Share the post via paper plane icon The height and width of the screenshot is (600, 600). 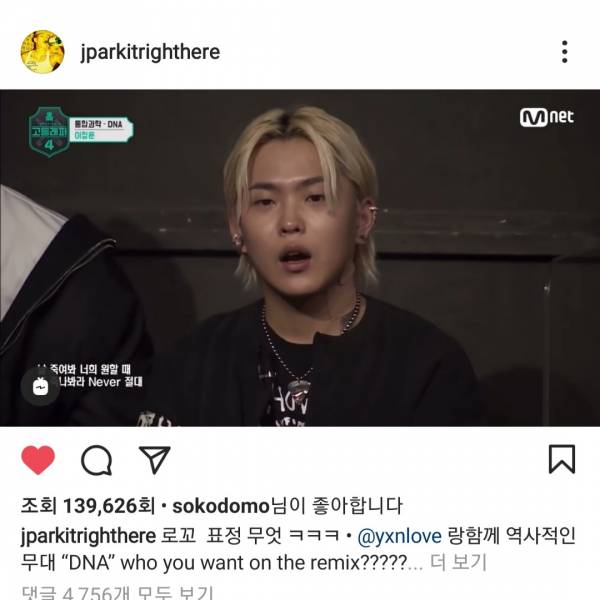click(x=153, y=460)
